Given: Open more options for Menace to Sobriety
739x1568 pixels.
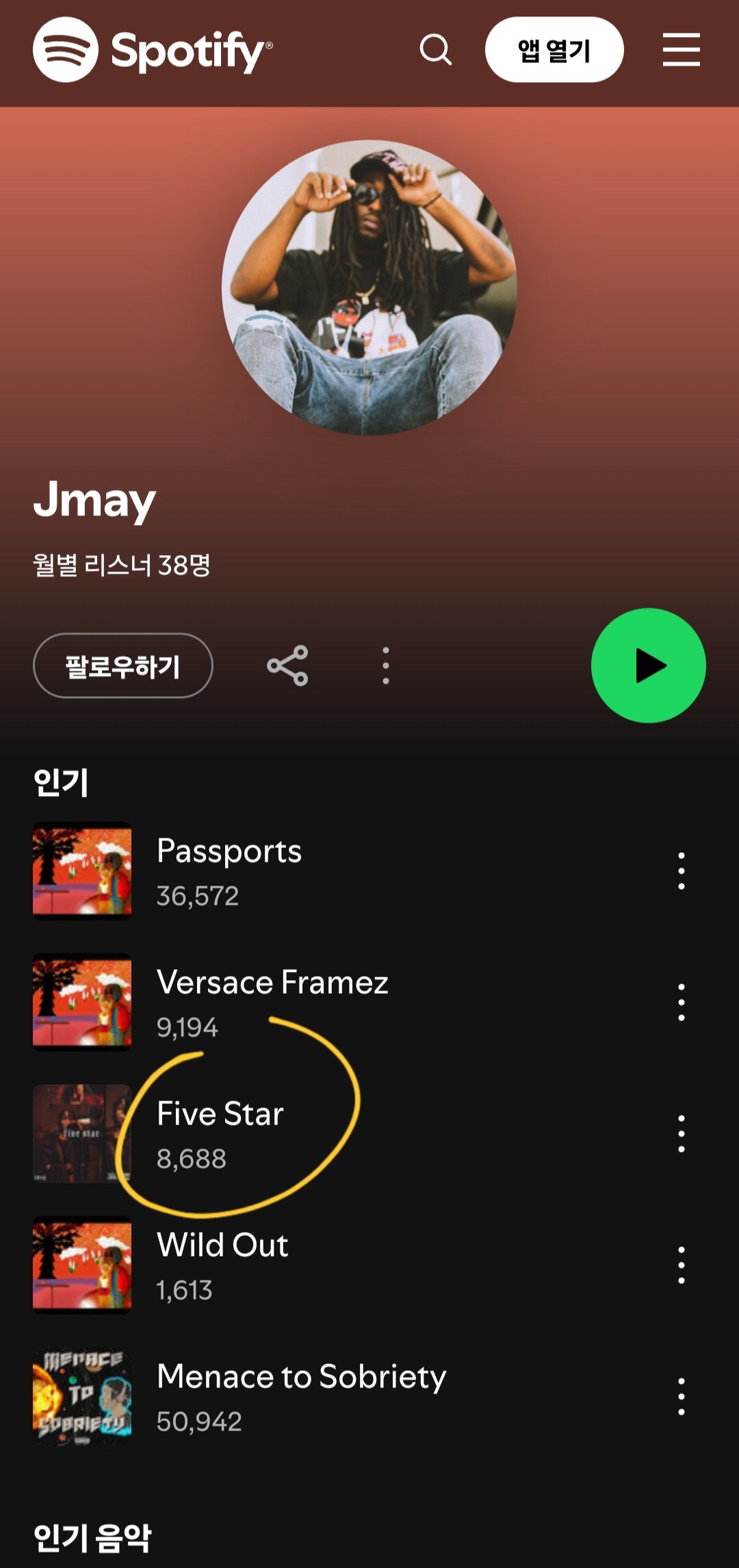Looking at the screenshot, I should [x=681, y=1396].
